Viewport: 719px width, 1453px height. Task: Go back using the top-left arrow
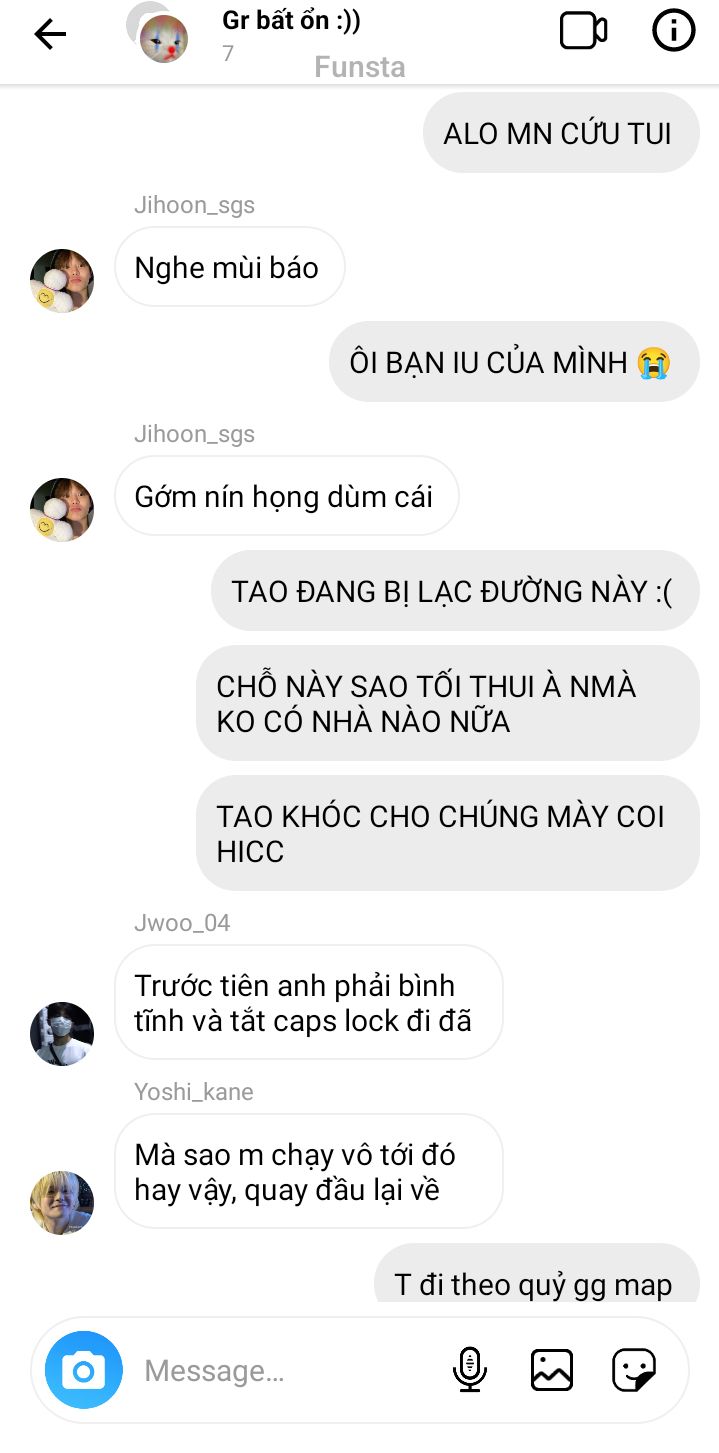click(x=50, y=34)
